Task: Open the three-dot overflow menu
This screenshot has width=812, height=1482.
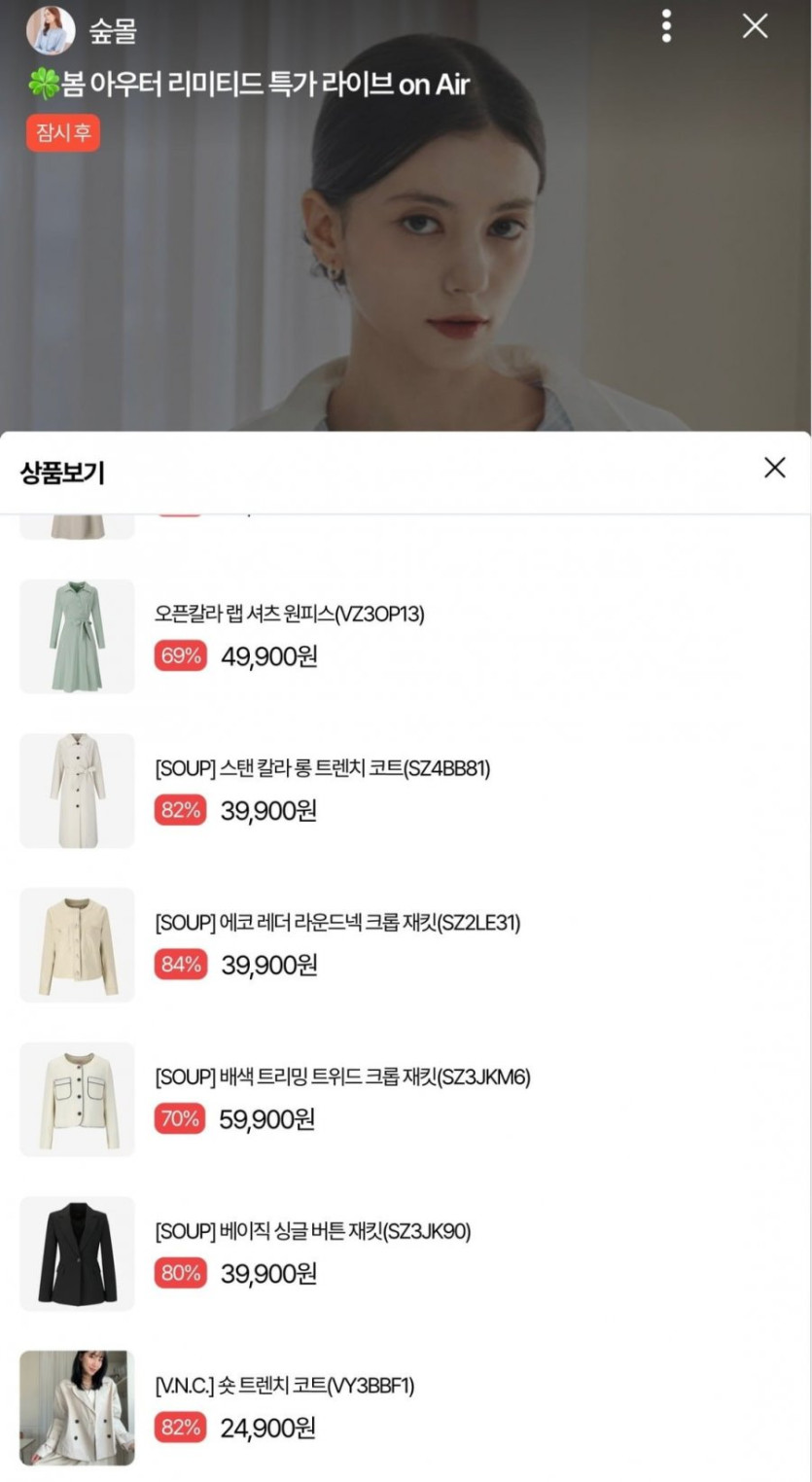Action: pyautogui.click(x=666, y=26)
